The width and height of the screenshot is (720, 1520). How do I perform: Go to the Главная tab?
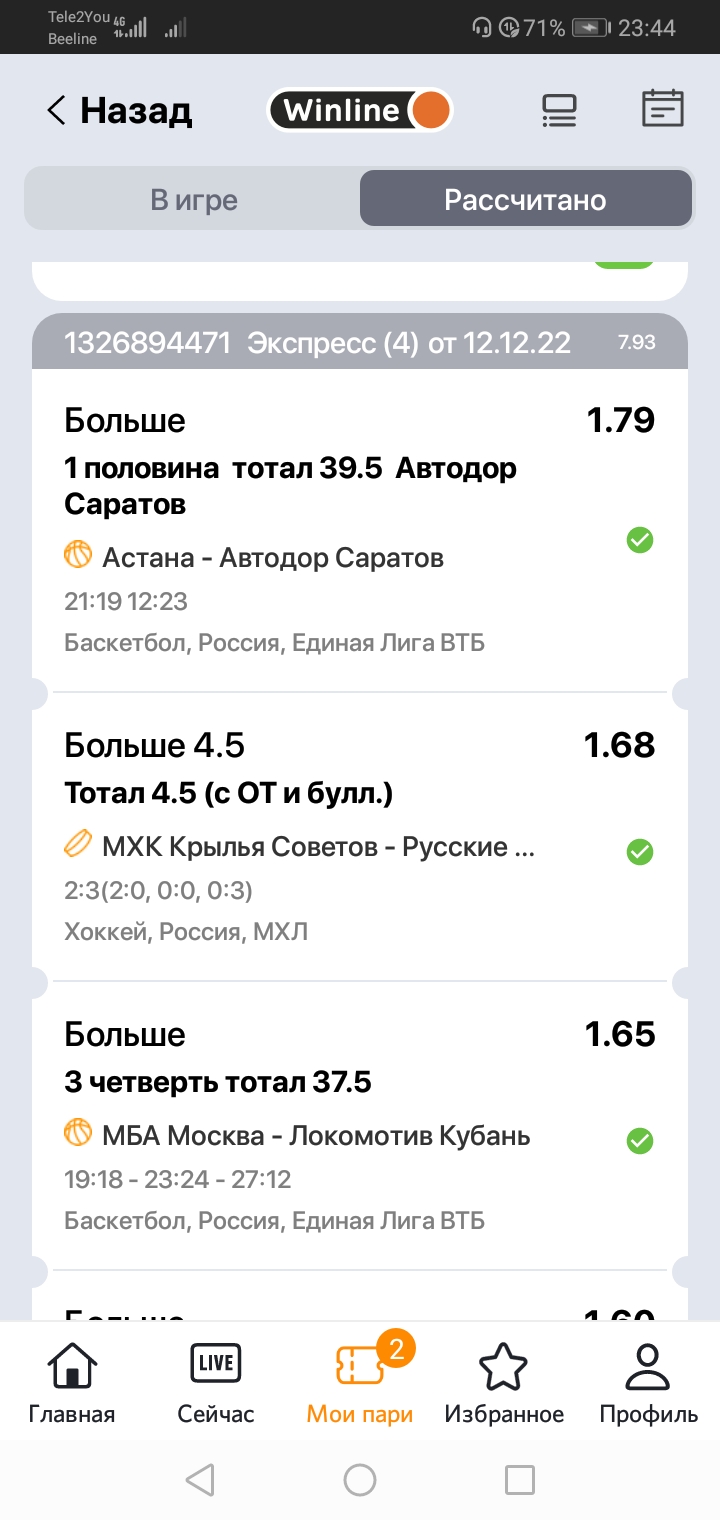tap(72, 1383)
